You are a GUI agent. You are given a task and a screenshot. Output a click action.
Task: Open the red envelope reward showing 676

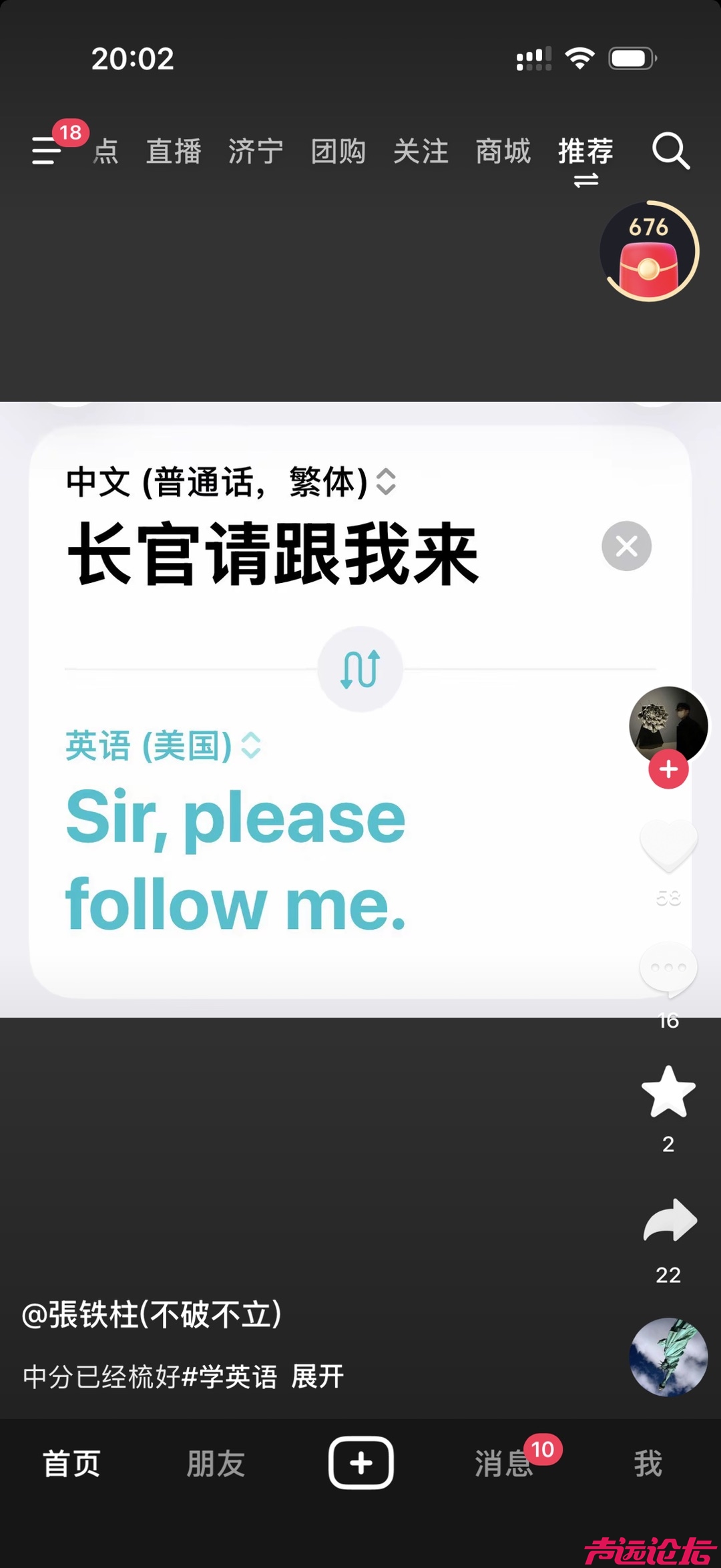coord(649,252)
